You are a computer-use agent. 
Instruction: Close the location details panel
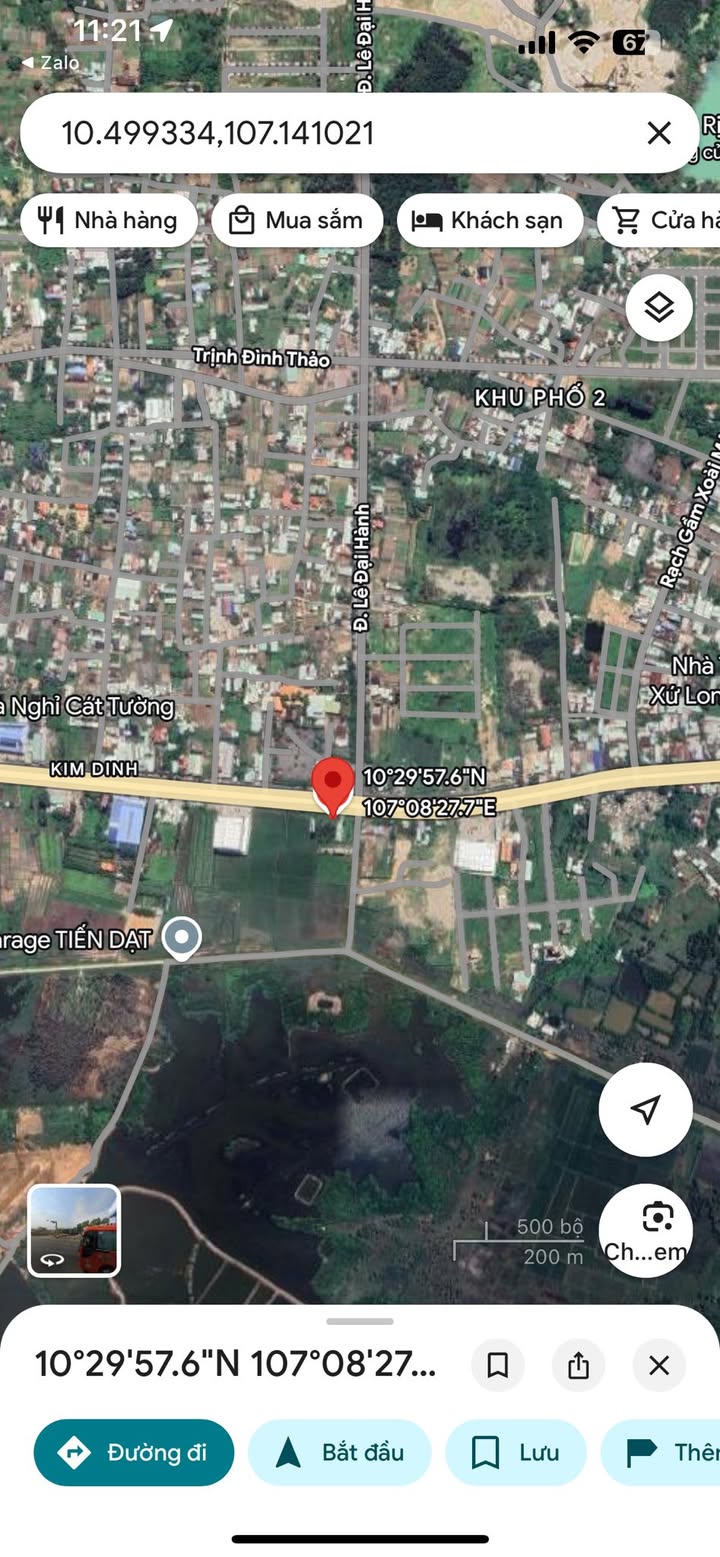tap(659, 1365)
